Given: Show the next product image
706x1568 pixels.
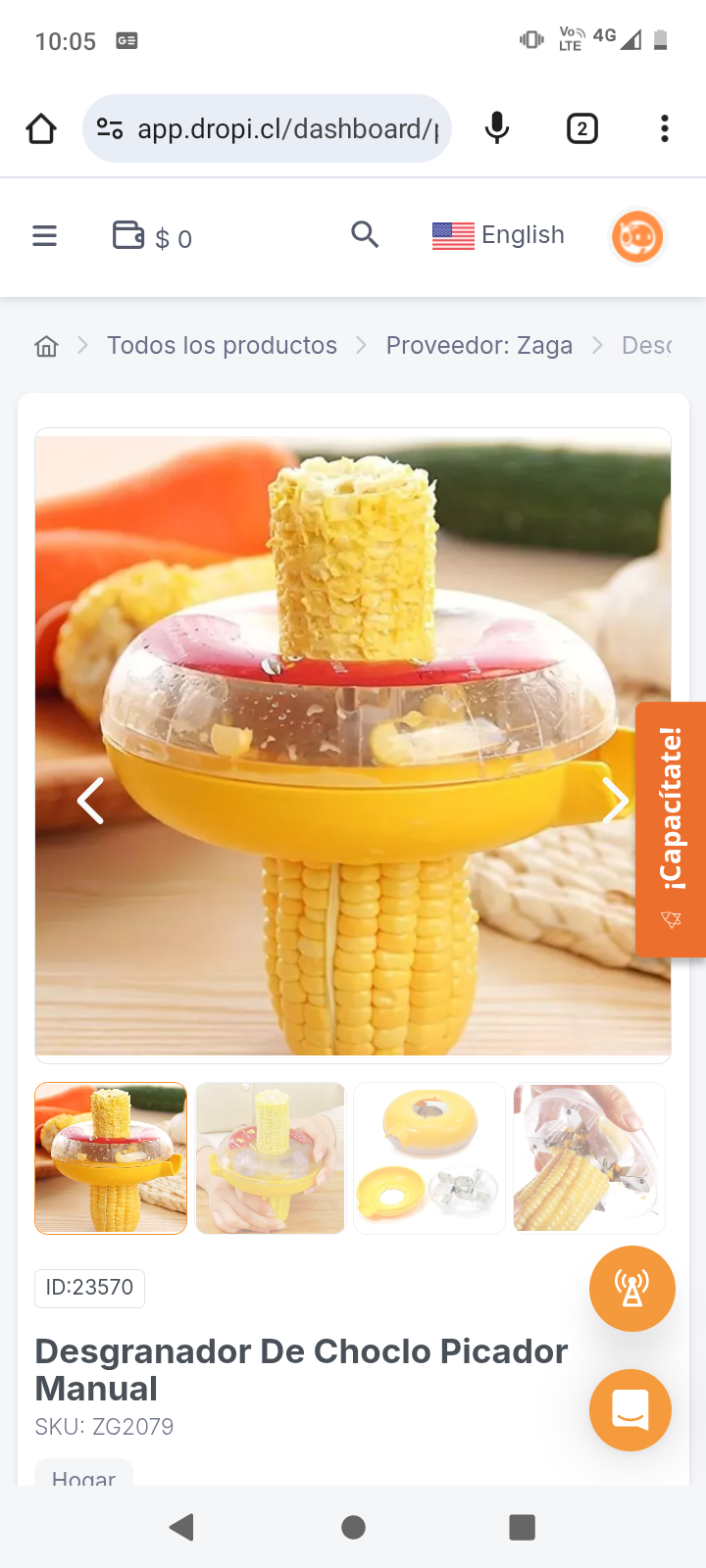Looking at the screenshot, I should coord(615,801).
